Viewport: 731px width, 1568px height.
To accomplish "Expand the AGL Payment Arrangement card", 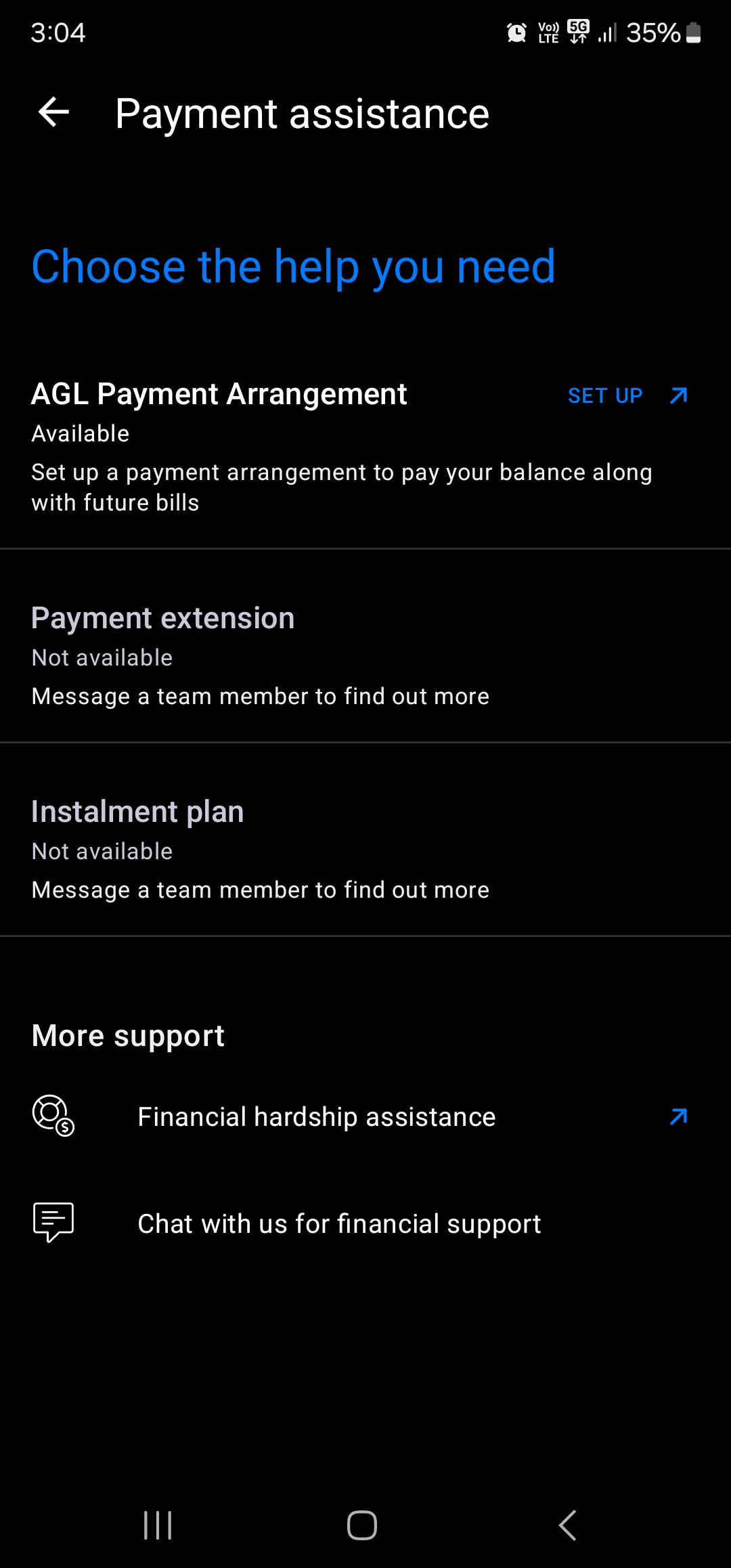I will click(x=271, y=447).
